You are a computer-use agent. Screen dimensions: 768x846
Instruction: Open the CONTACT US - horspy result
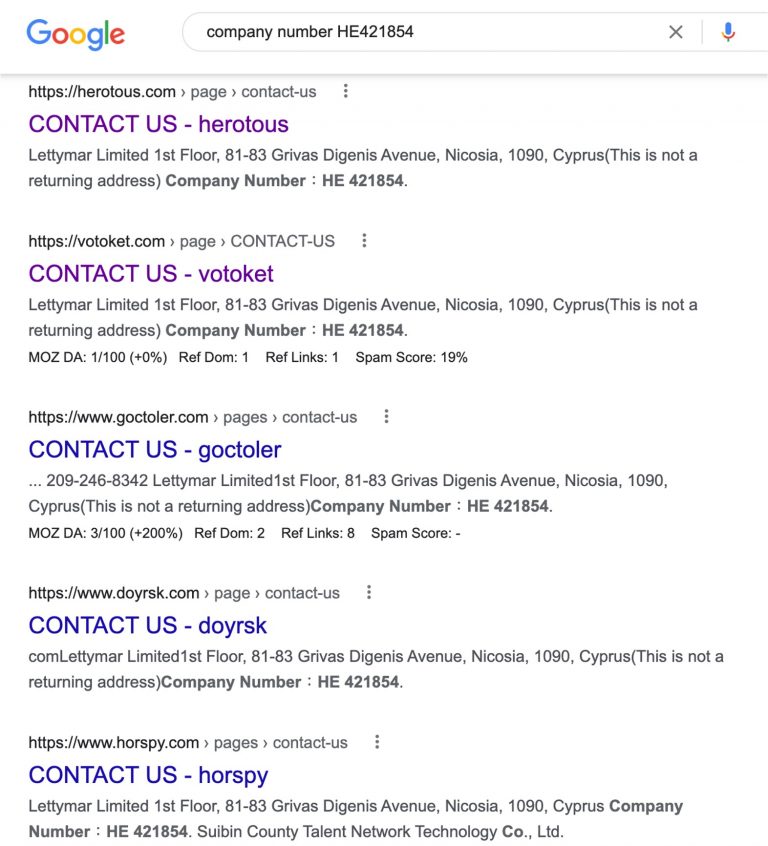(148, 775)
